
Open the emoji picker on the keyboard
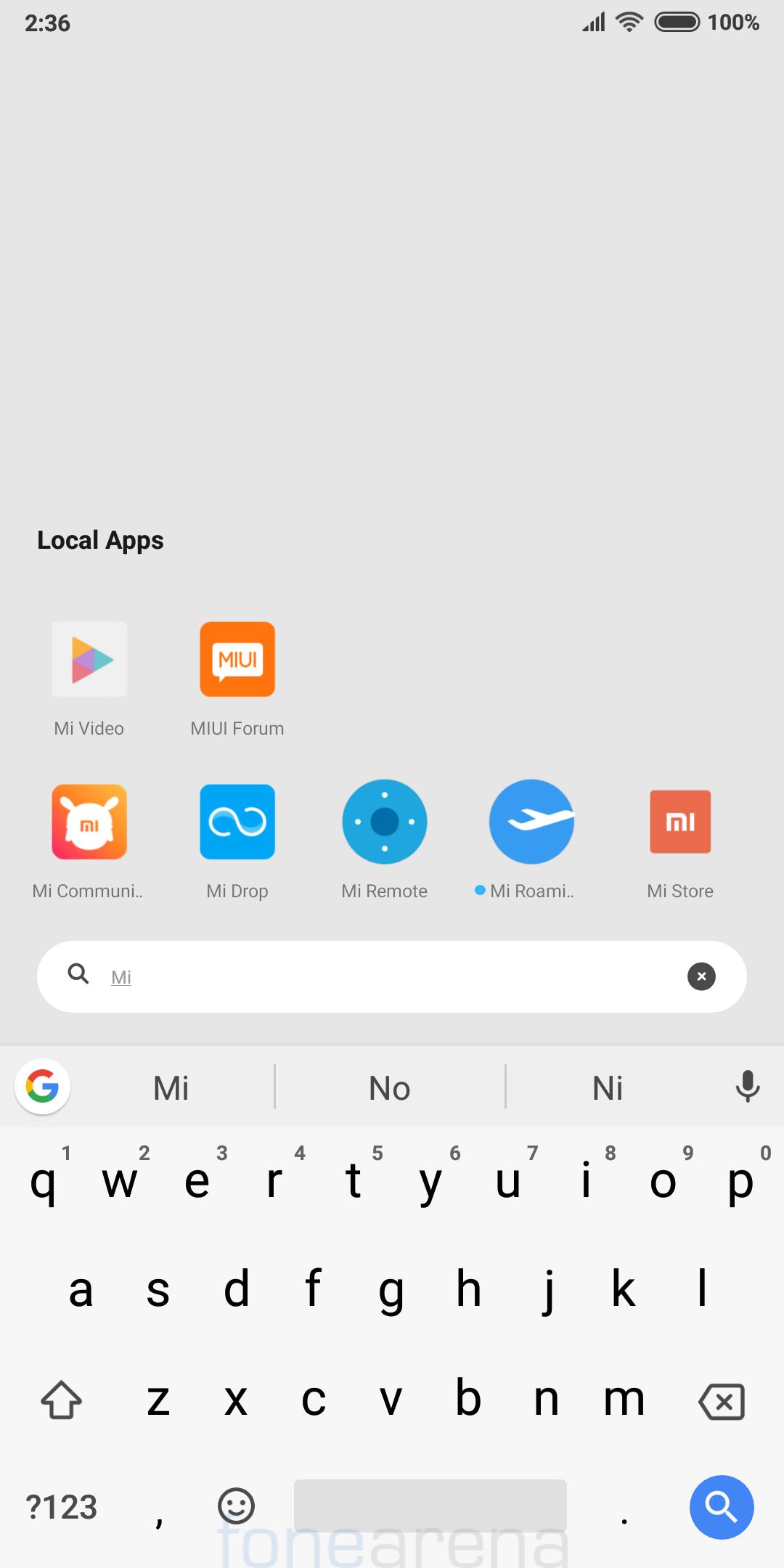pos(236,1506)
